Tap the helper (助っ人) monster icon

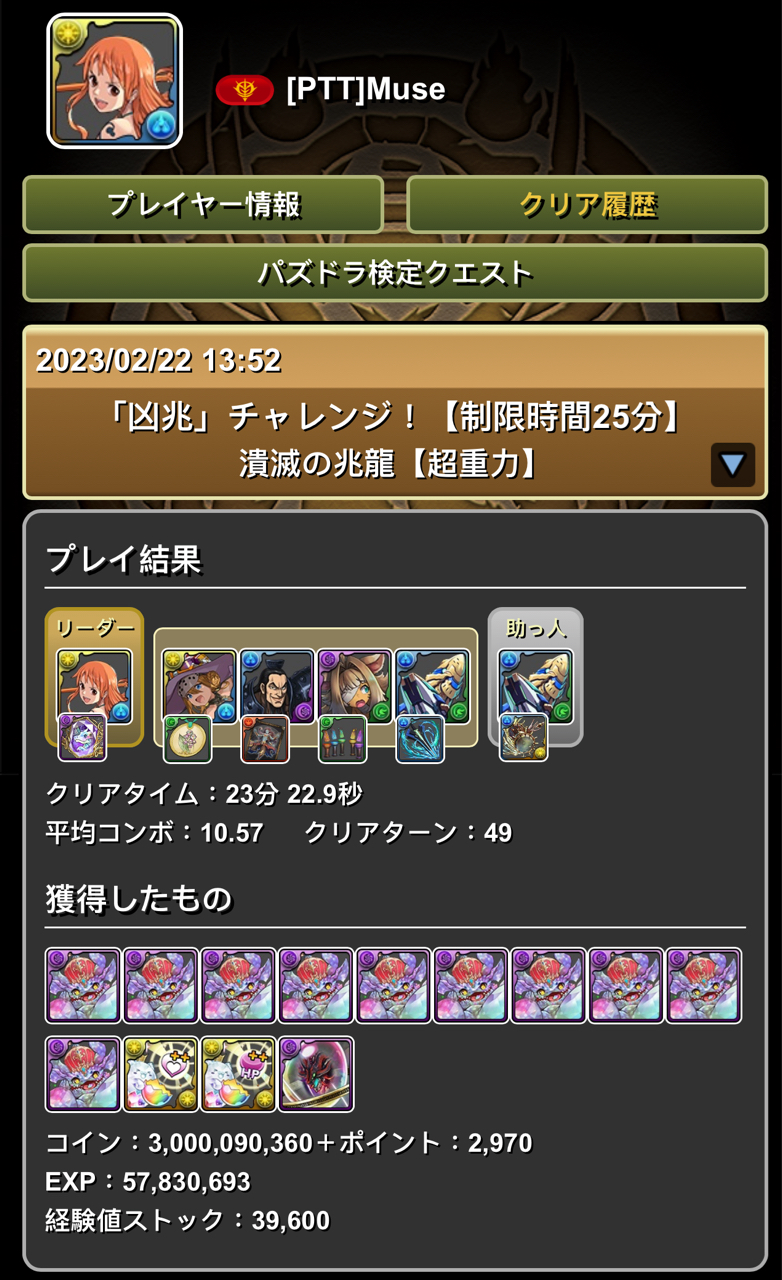point(535,685)
